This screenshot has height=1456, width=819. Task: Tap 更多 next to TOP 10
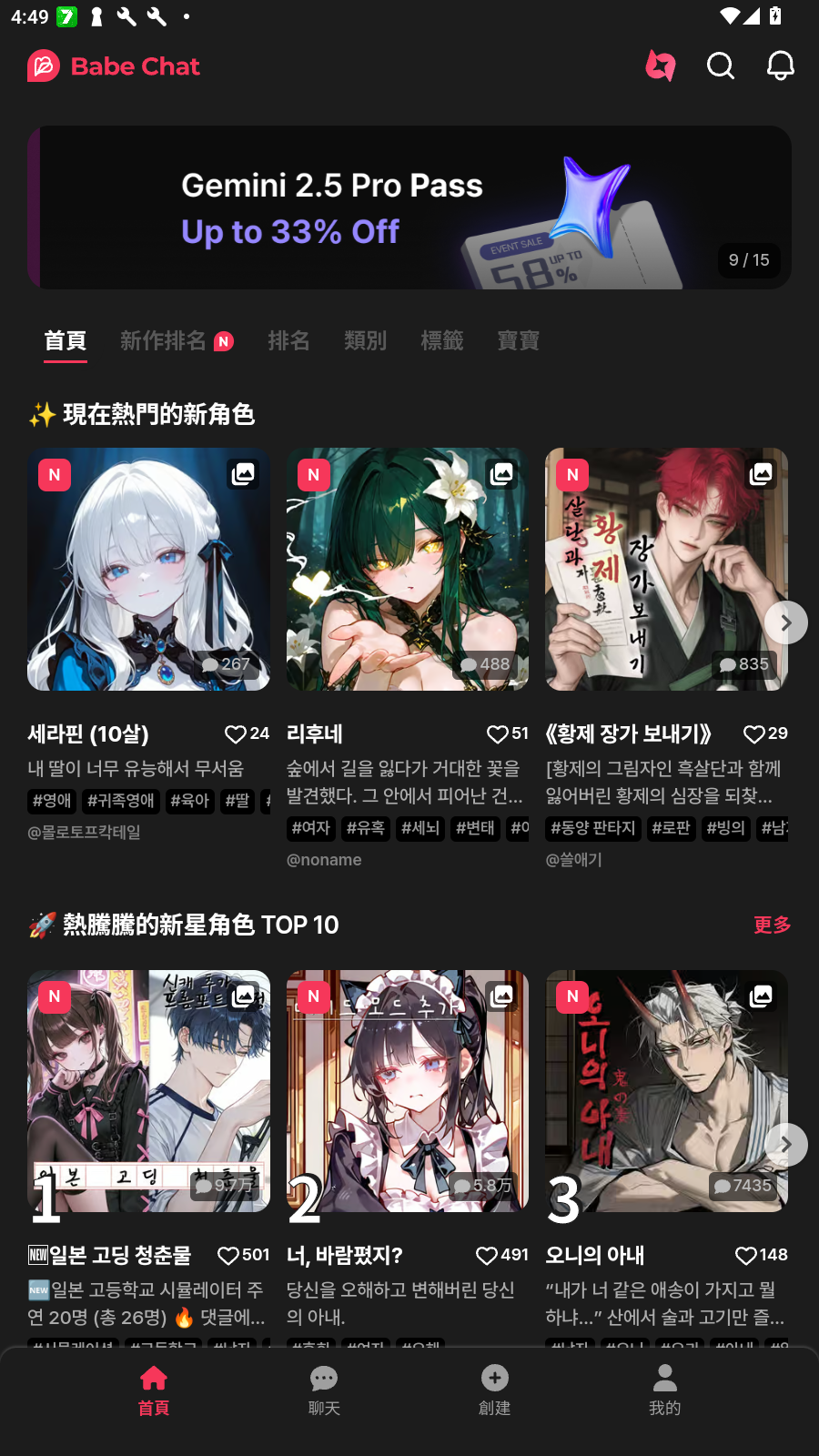tap(772, 925)
